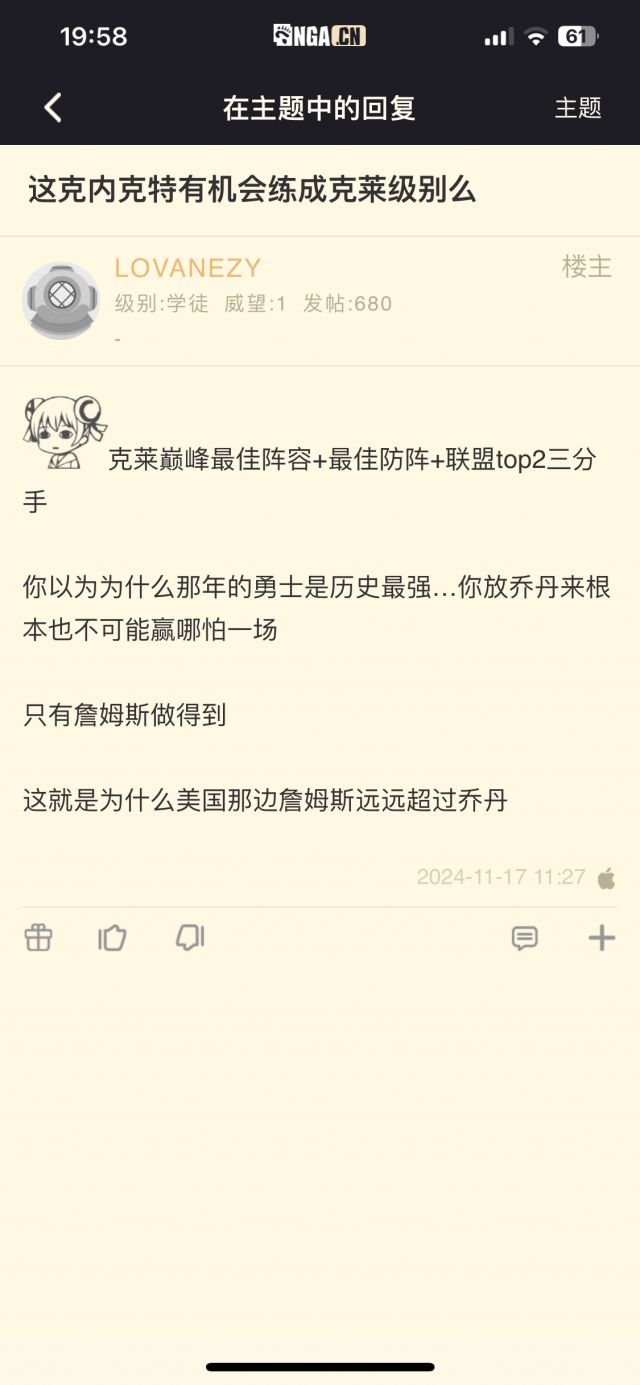Open the full thread via 主题
Screen dimensions: 640x1385
point(578,108)
